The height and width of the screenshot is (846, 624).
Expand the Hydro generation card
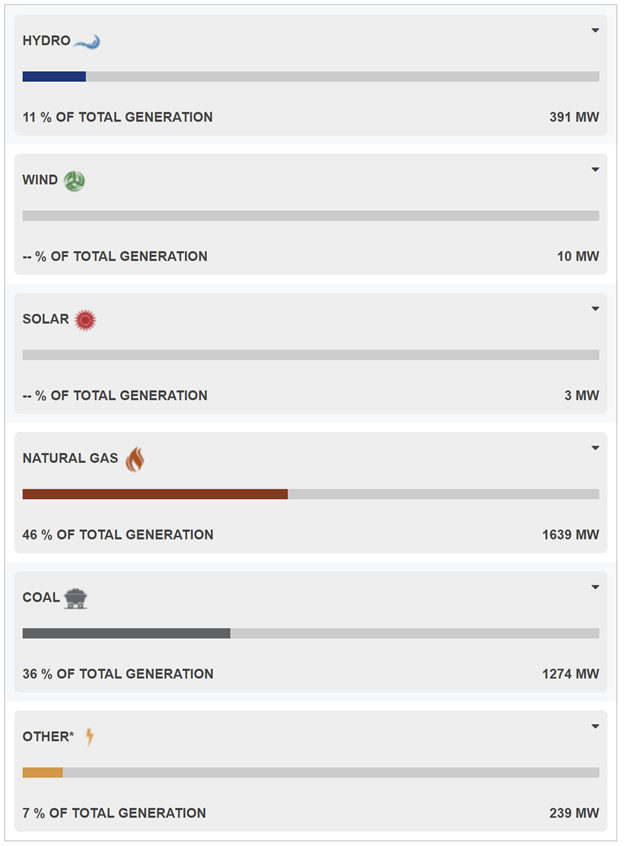(595, 31)
